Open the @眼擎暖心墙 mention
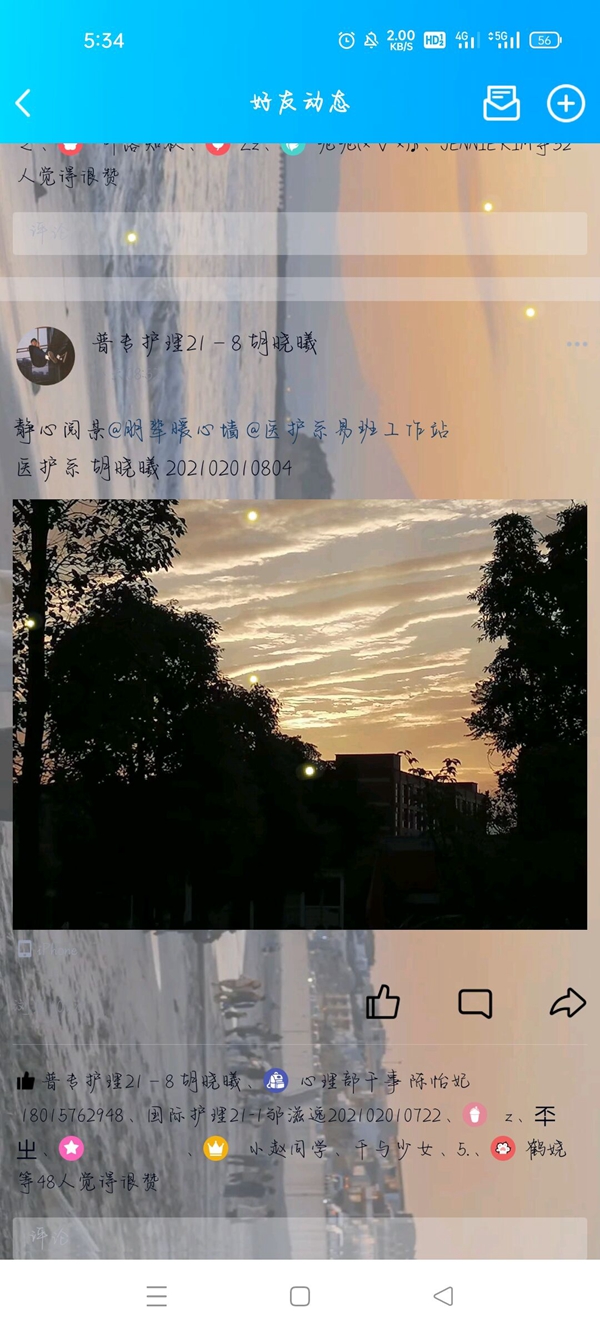Screen dimensions: 600x1333 pos(176,431)
